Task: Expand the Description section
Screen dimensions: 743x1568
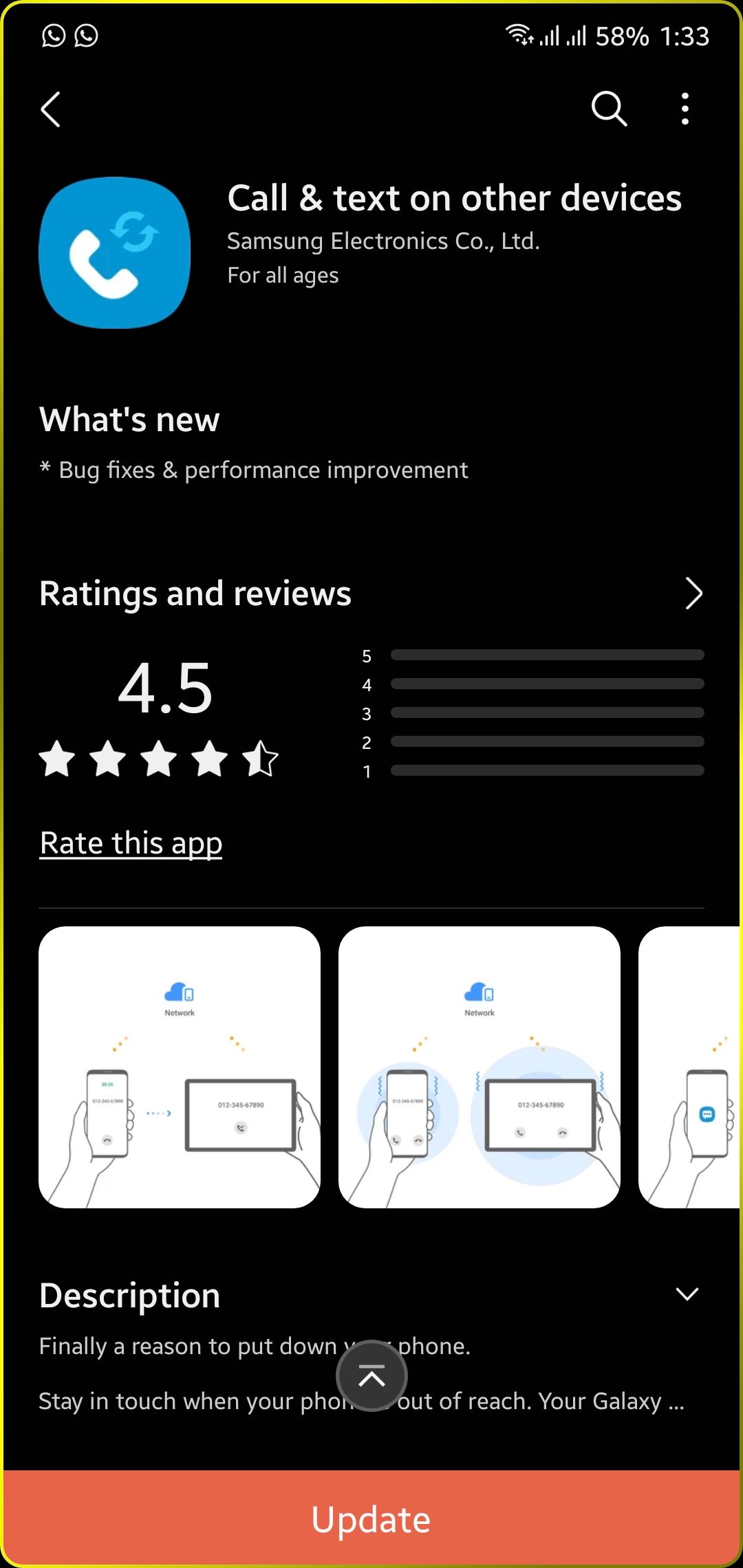Action: pos(687,1294)
